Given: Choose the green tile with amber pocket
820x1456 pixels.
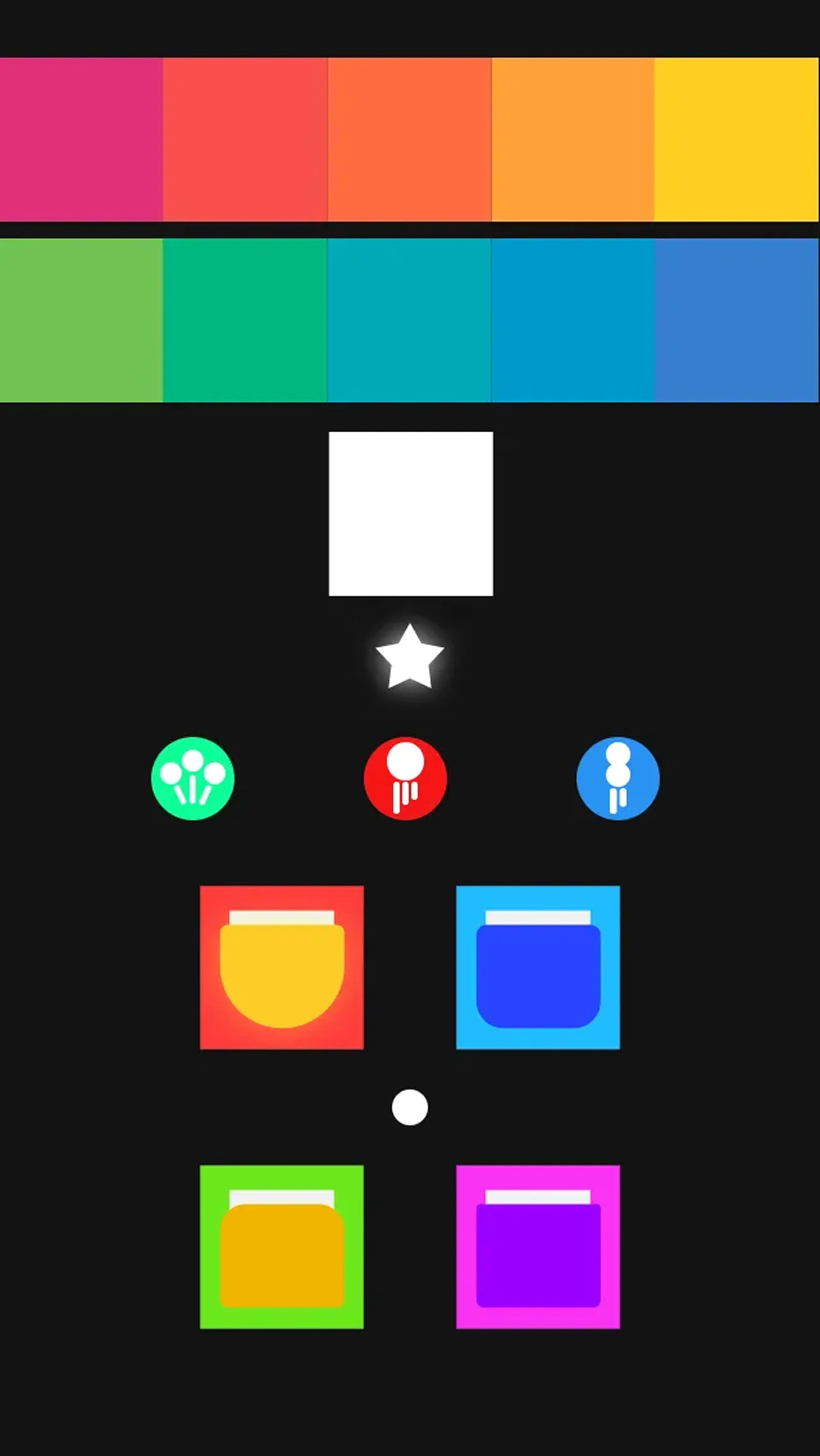Looking at the screenshot, I should (x=282, y=1247).
